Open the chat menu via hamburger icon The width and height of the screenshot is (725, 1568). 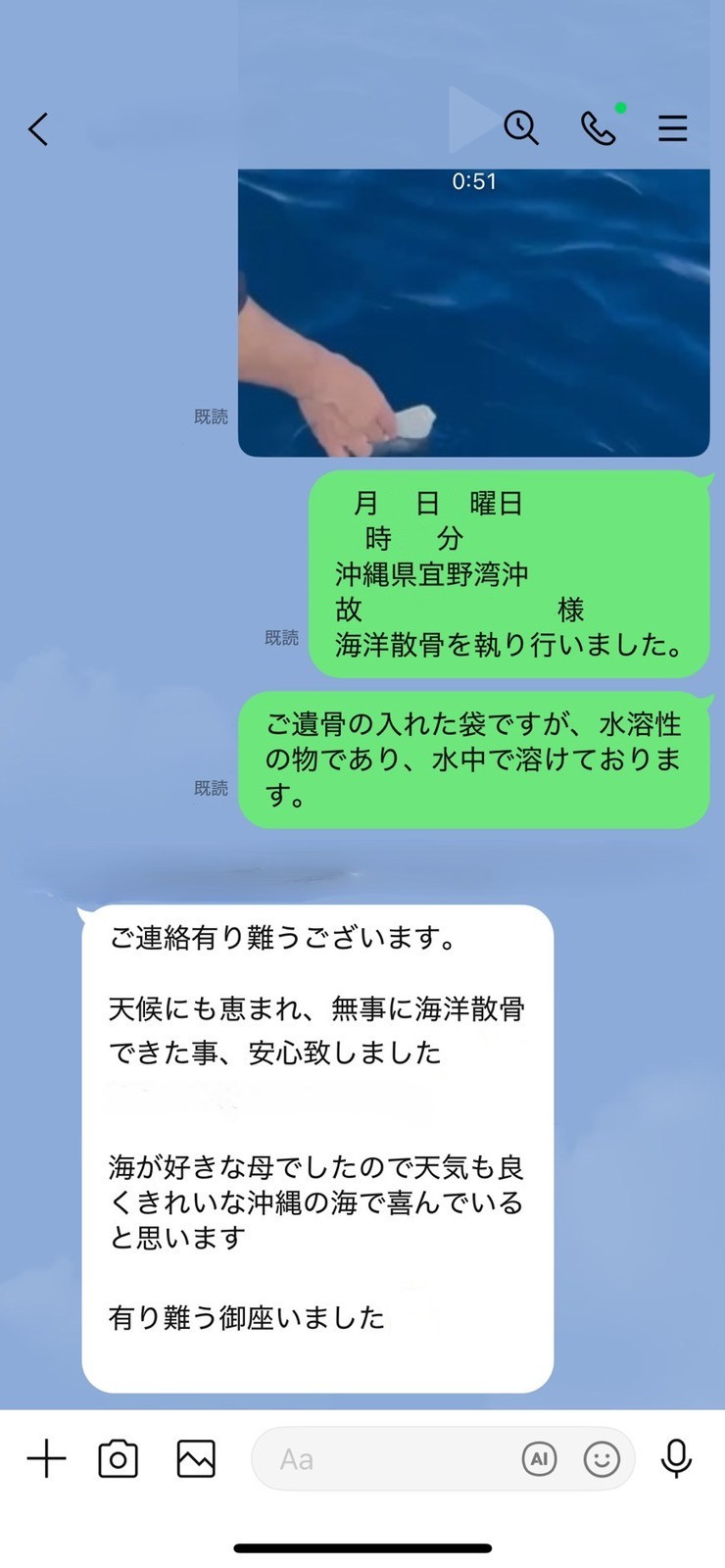(673, 128)
